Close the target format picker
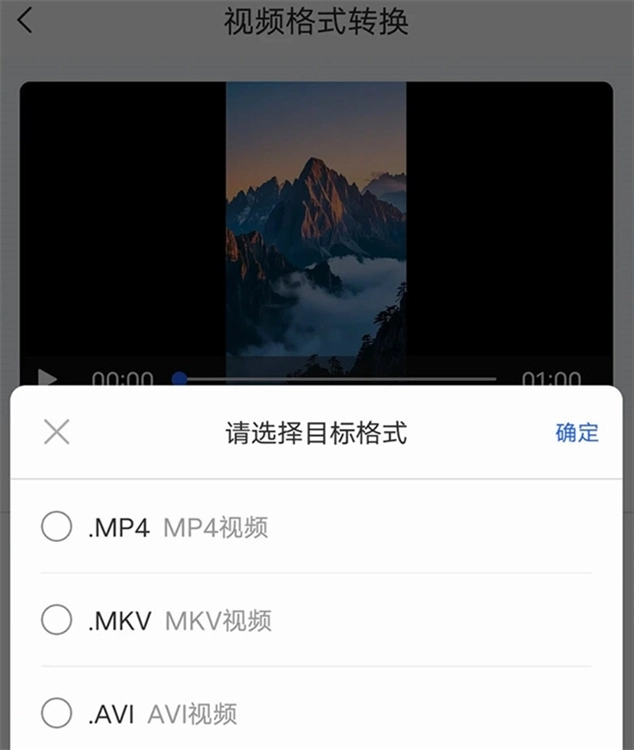The image size is (634, 750). (x=57, y=432)
